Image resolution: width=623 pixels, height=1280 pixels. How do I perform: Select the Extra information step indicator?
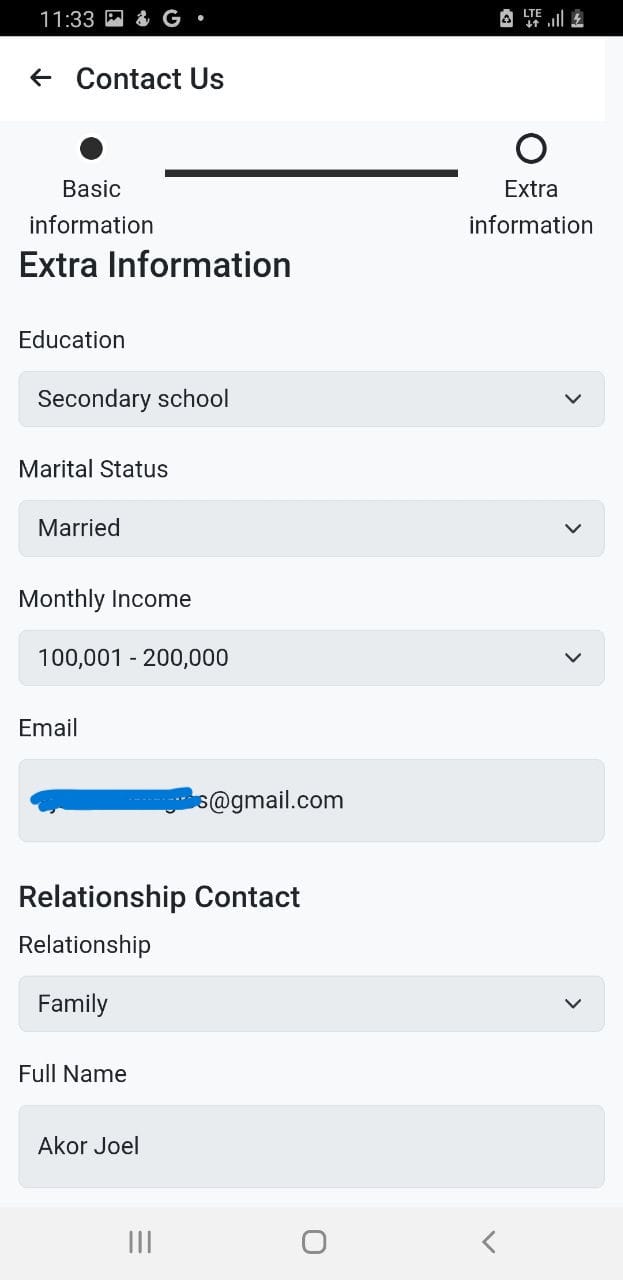pyautogui.click(x=530, y=149)
